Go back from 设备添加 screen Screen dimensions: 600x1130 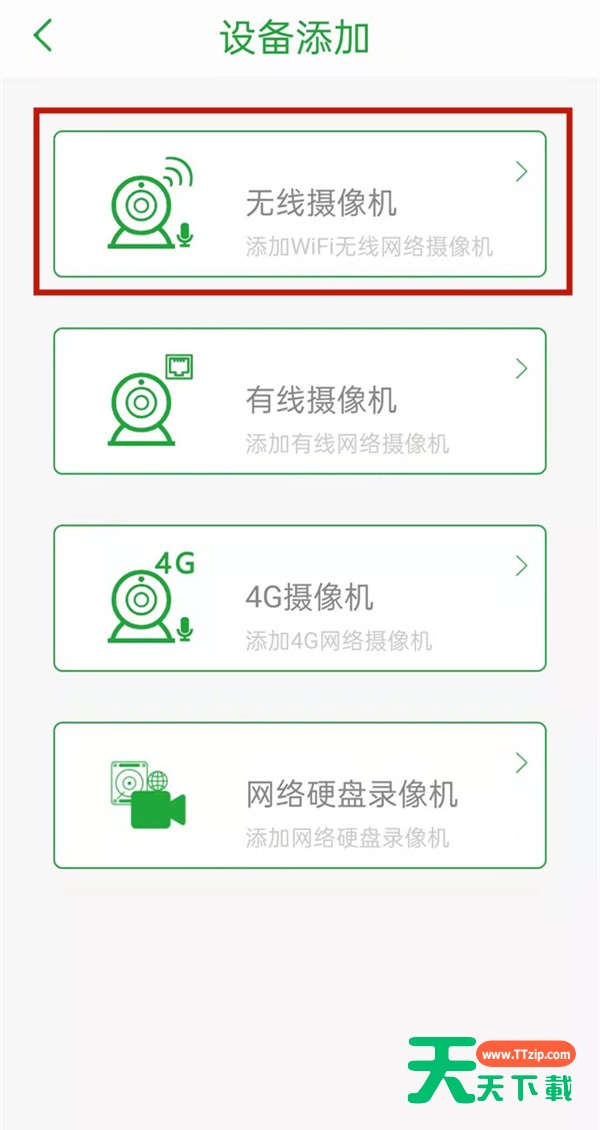43,37
